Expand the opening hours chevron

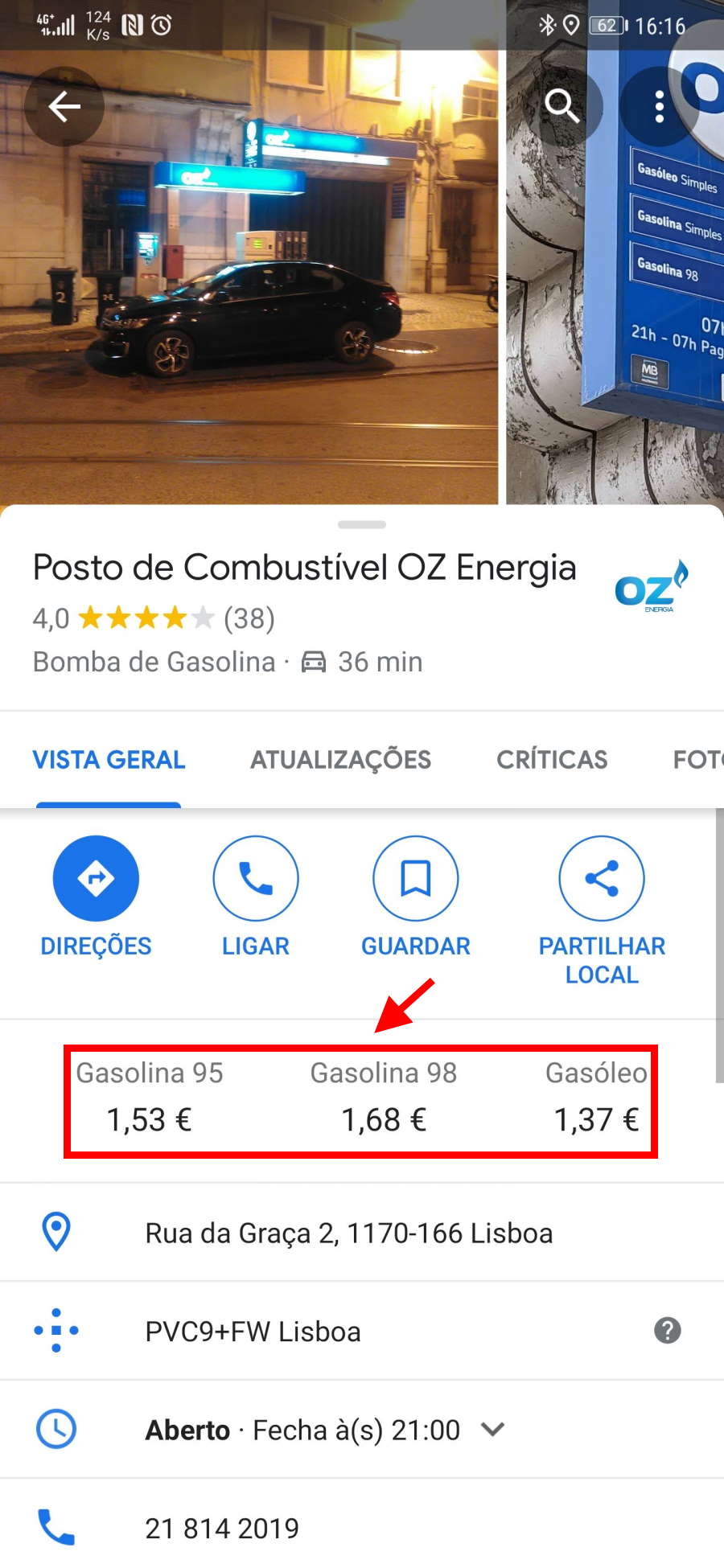pyautogui.click(x=492, y=1429)
